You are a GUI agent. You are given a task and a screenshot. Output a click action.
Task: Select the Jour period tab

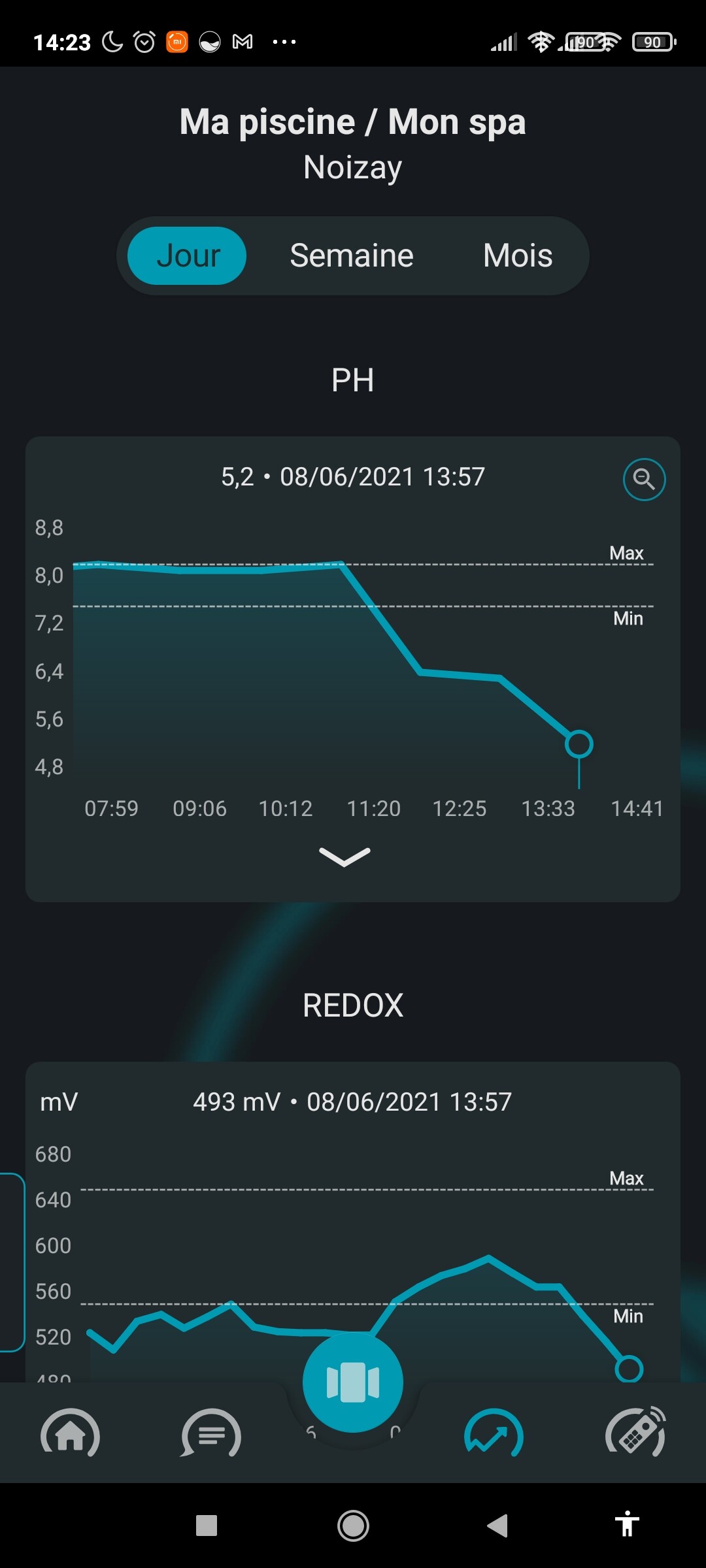tap(187, 255)
